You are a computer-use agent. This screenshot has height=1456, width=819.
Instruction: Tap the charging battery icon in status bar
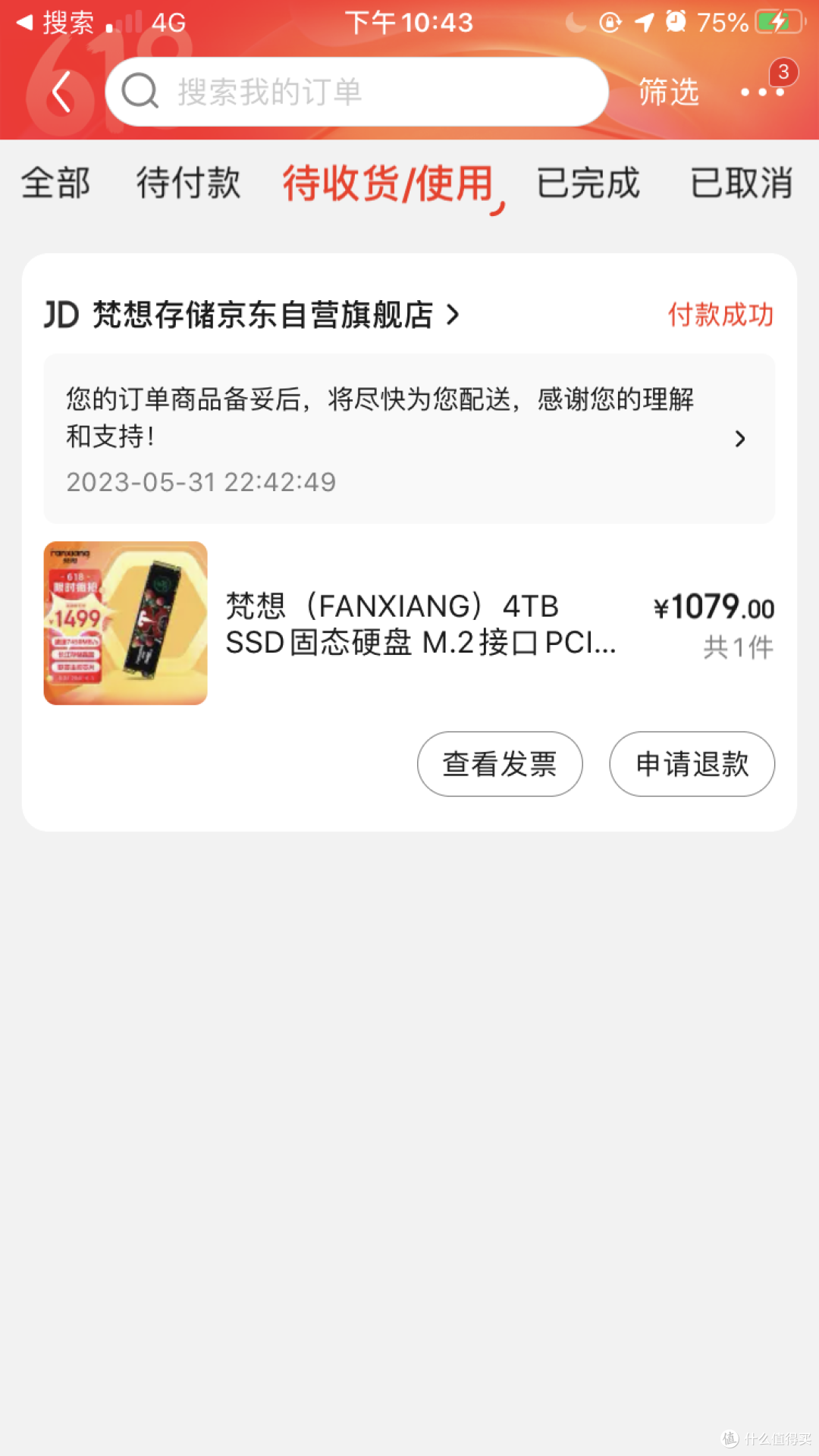(780, 21)
